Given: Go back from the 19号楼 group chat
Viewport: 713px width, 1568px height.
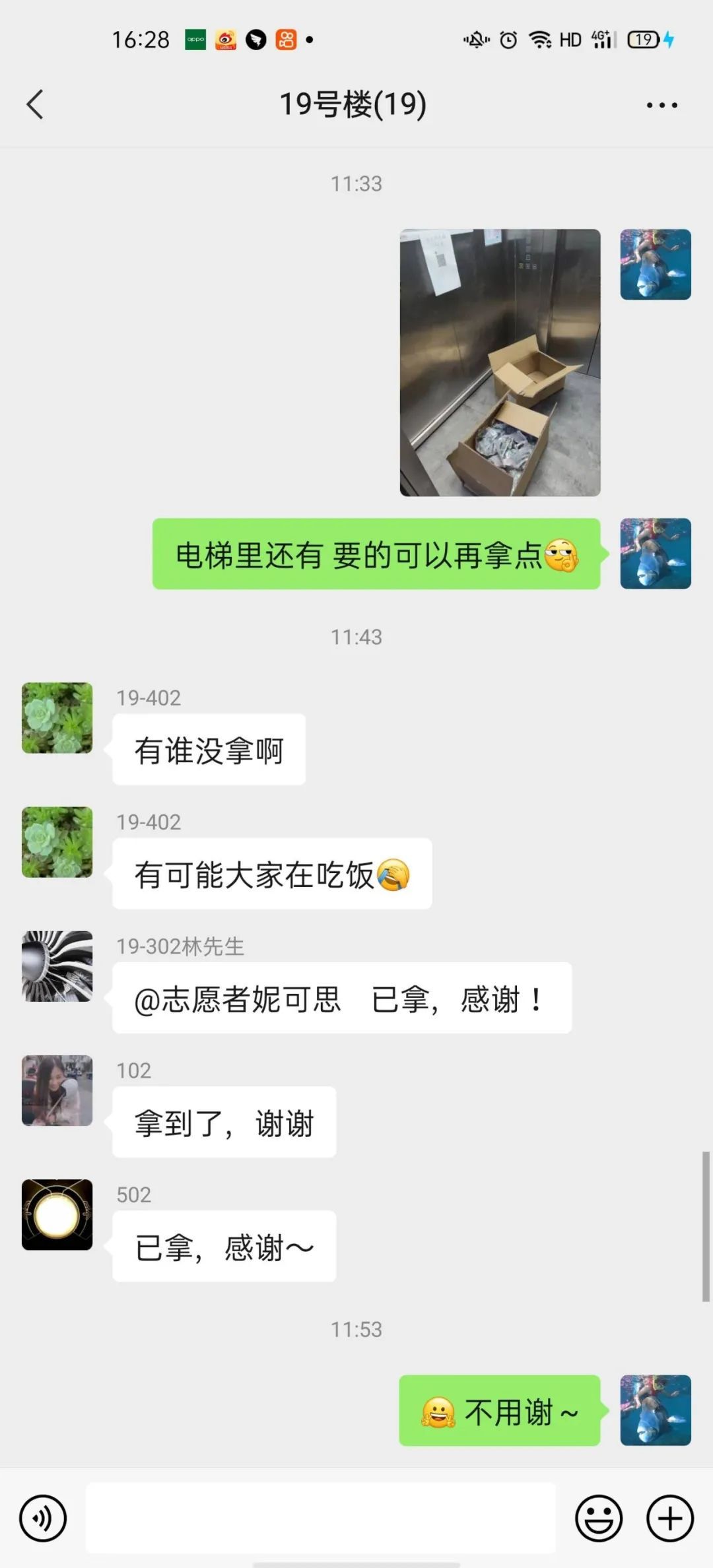Looking at the screenshot, I should (x=35, y=105).
